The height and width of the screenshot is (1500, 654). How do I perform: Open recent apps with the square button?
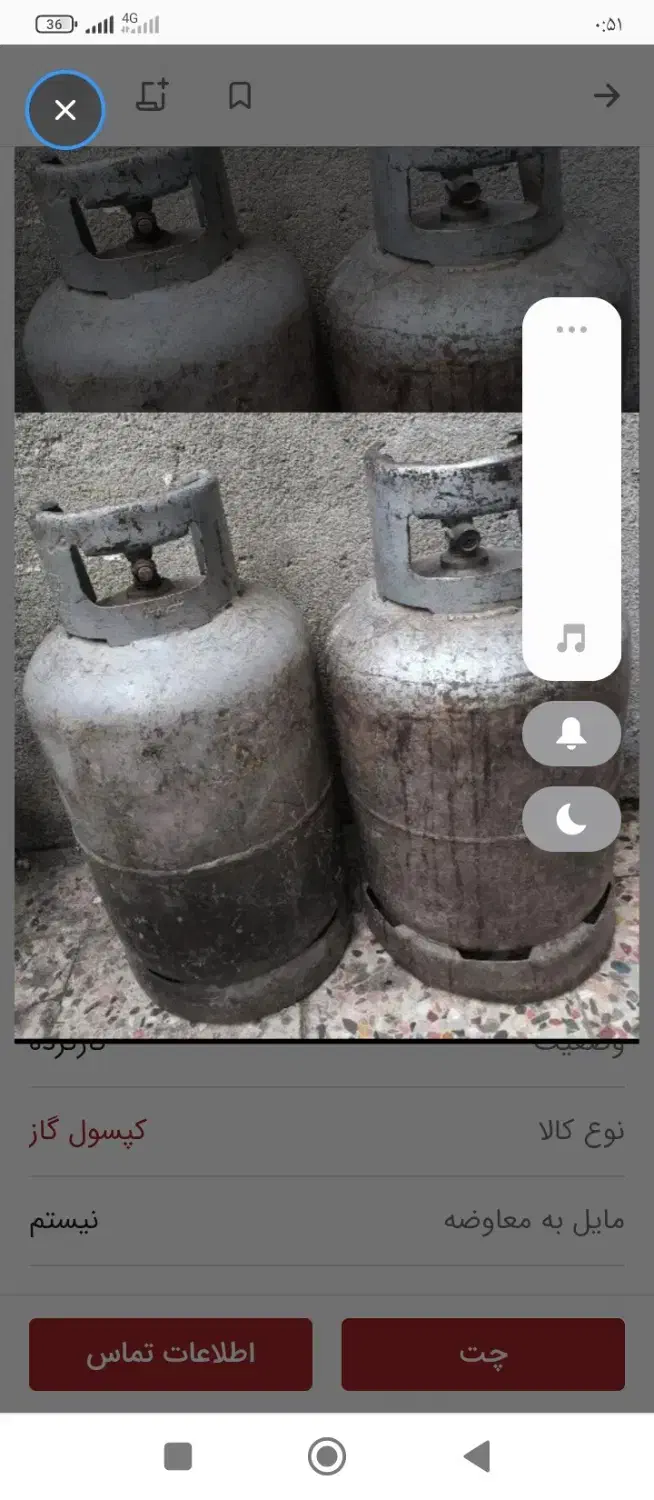[178, 1456]
